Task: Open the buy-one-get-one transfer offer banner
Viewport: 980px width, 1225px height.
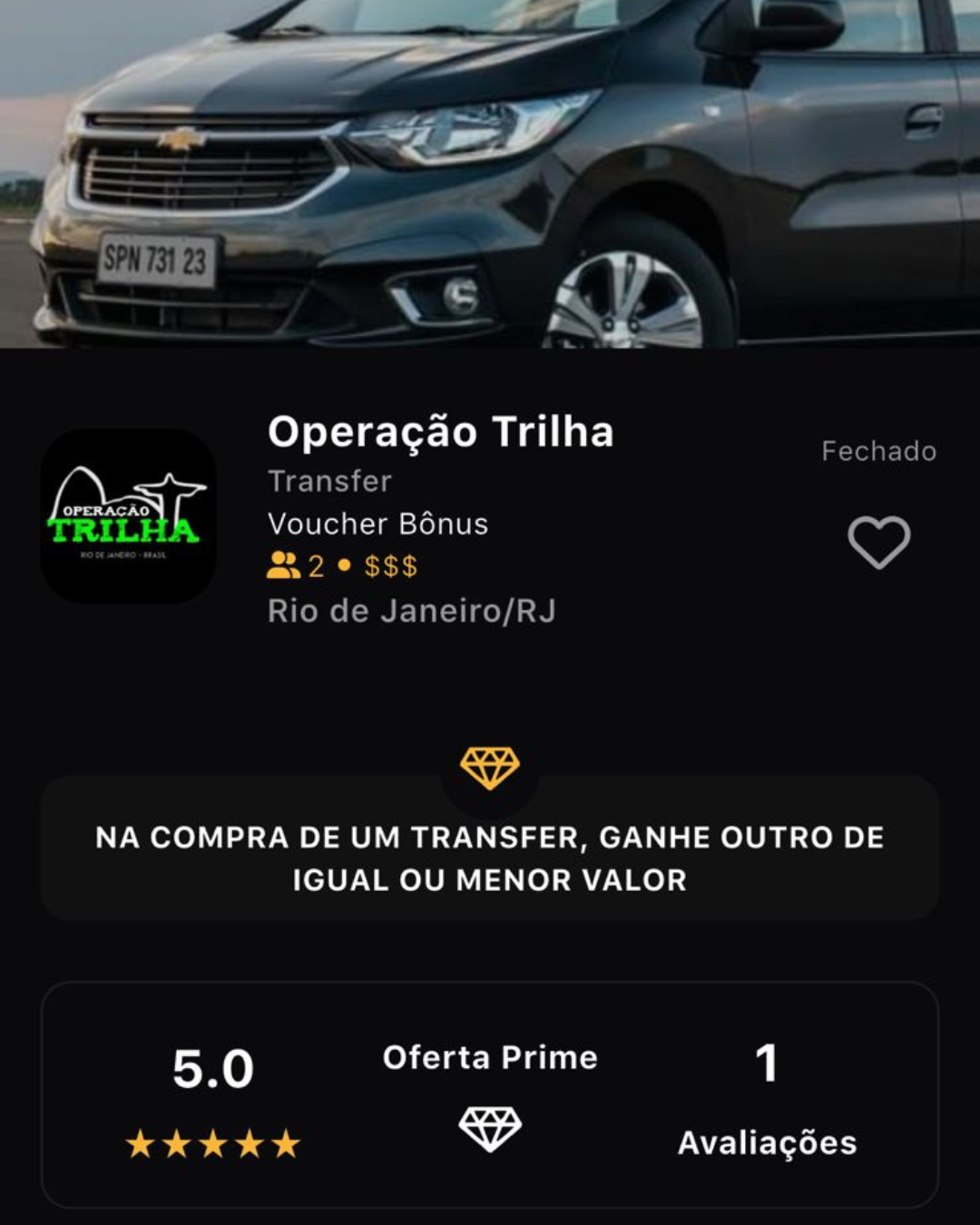Action: (x=490, y=857)
